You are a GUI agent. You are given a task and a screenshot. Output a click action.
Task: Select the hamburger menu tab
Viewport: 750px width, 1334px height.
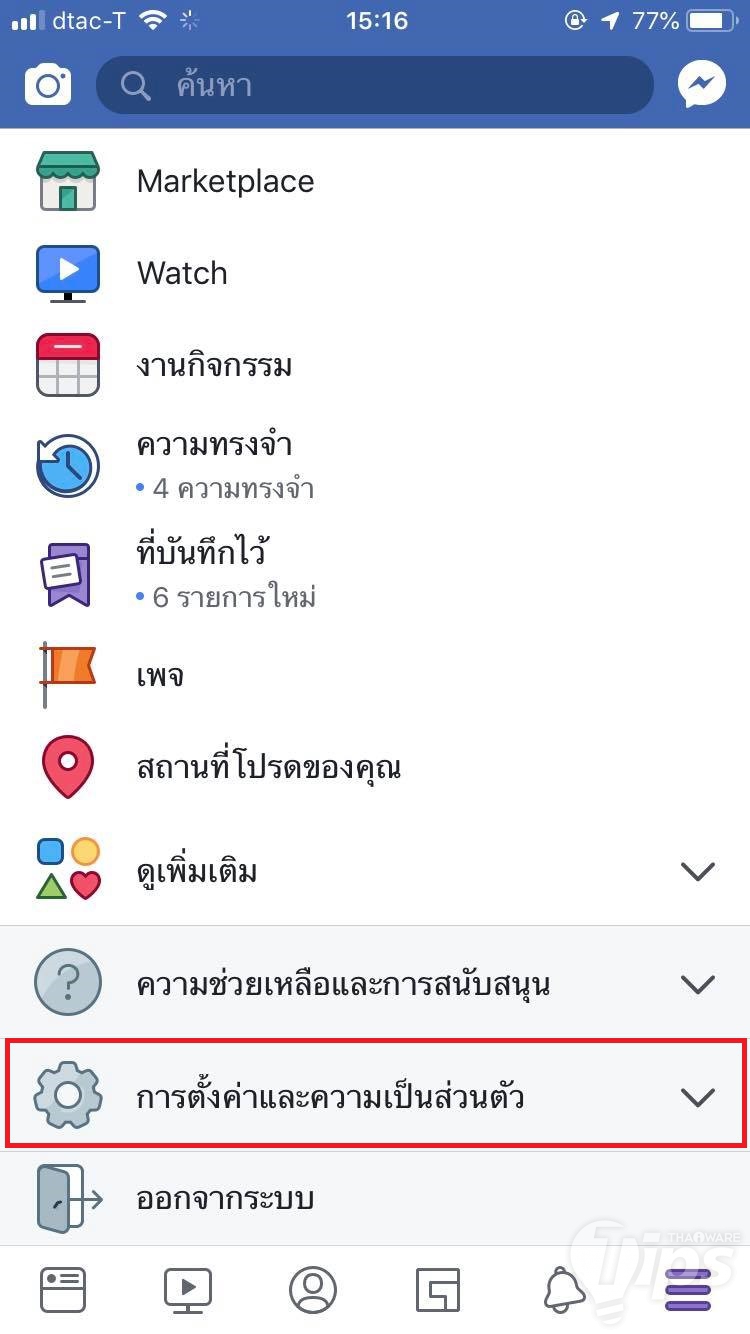[688, 1289]
